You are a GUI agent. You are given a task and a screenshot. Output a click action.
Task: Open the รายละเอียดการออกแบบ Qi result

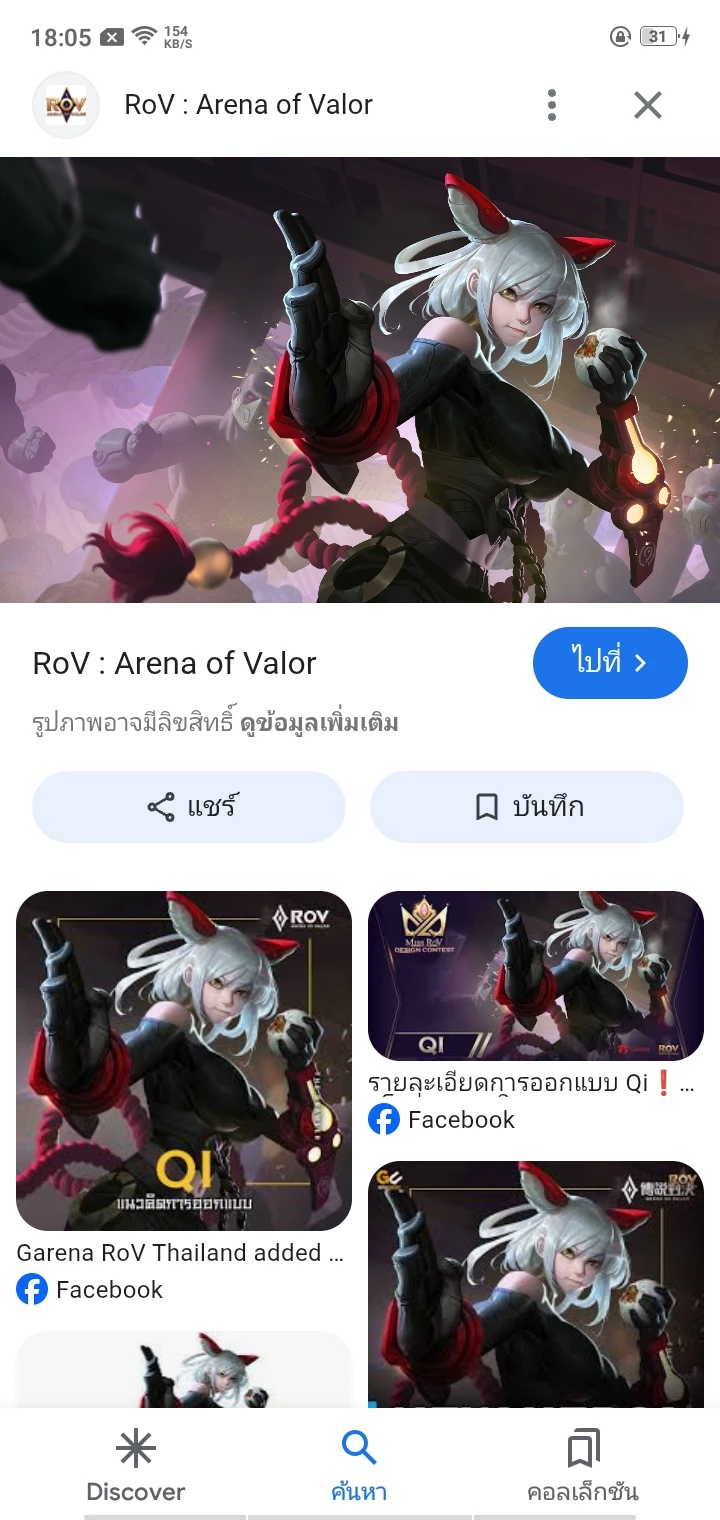[x=536, y=976]
